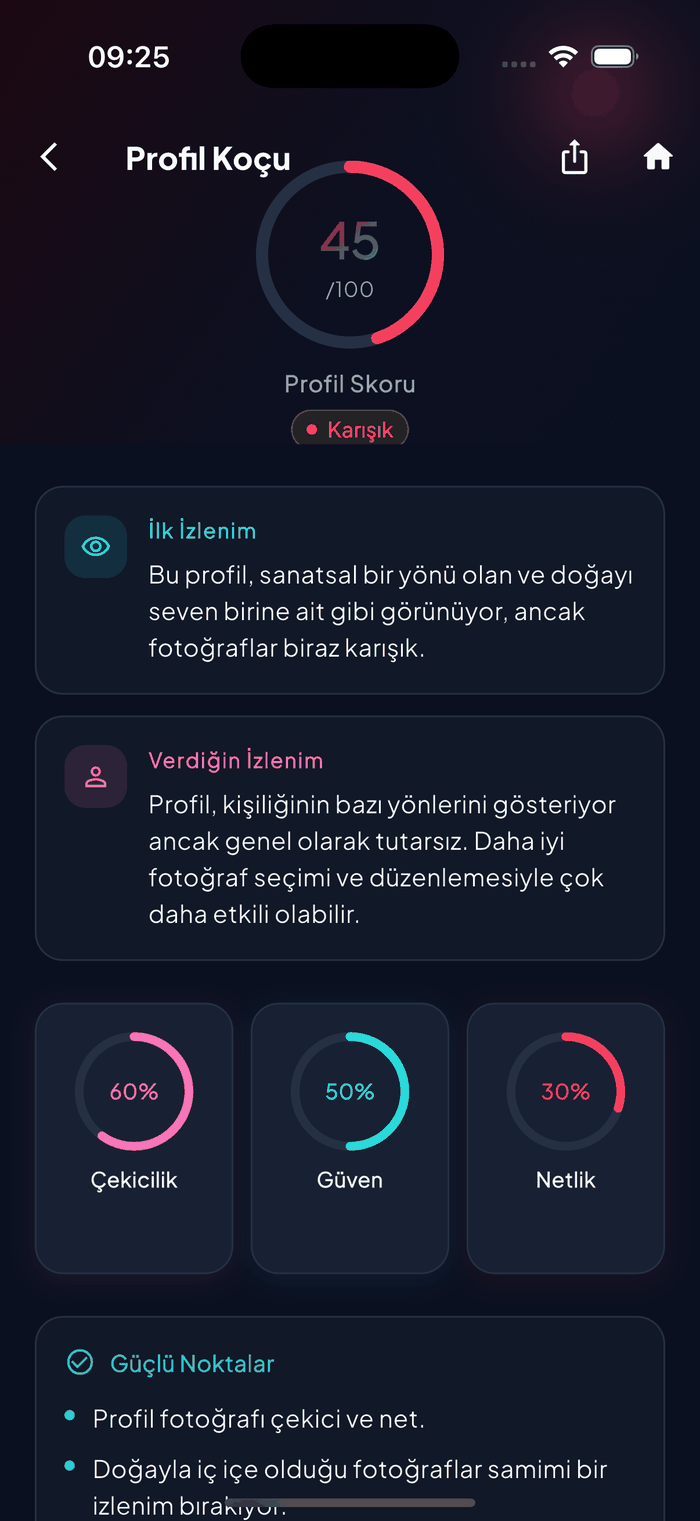
Task: Go back from Profil Koçu
Action: 49,158
